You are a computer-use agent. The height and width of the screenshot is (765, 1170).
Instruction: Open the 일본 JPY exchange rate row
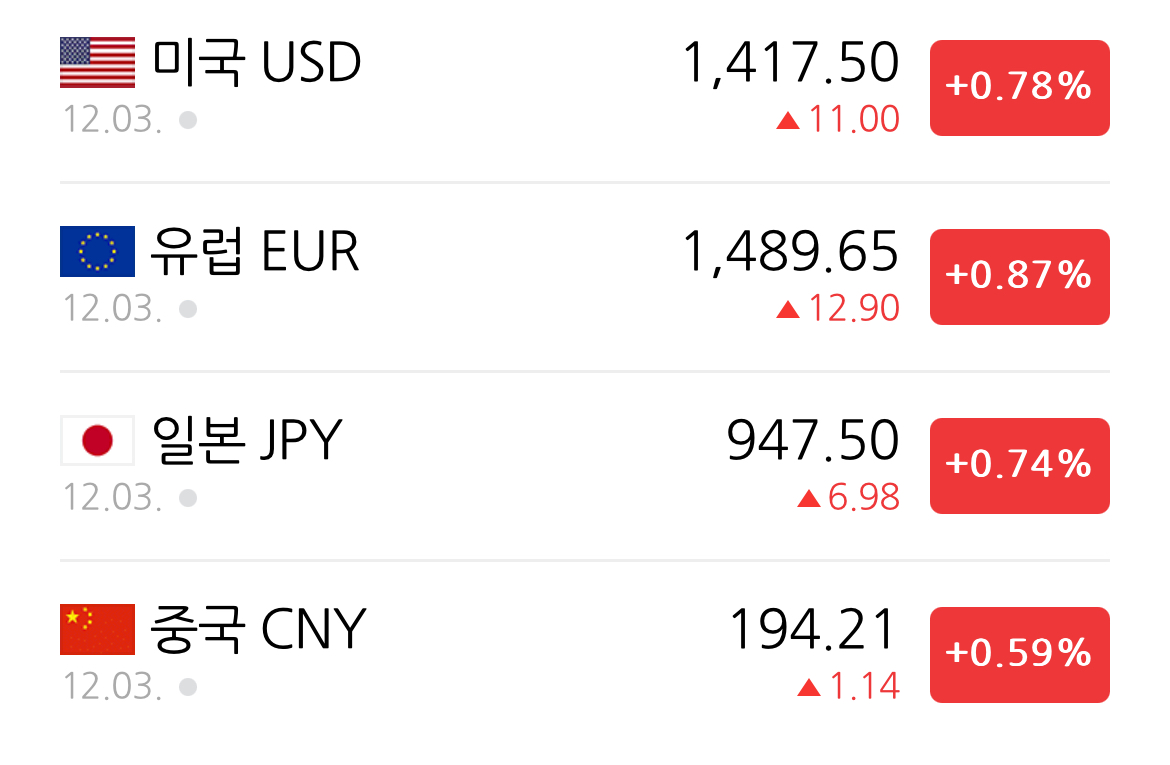tap(584, 466)
